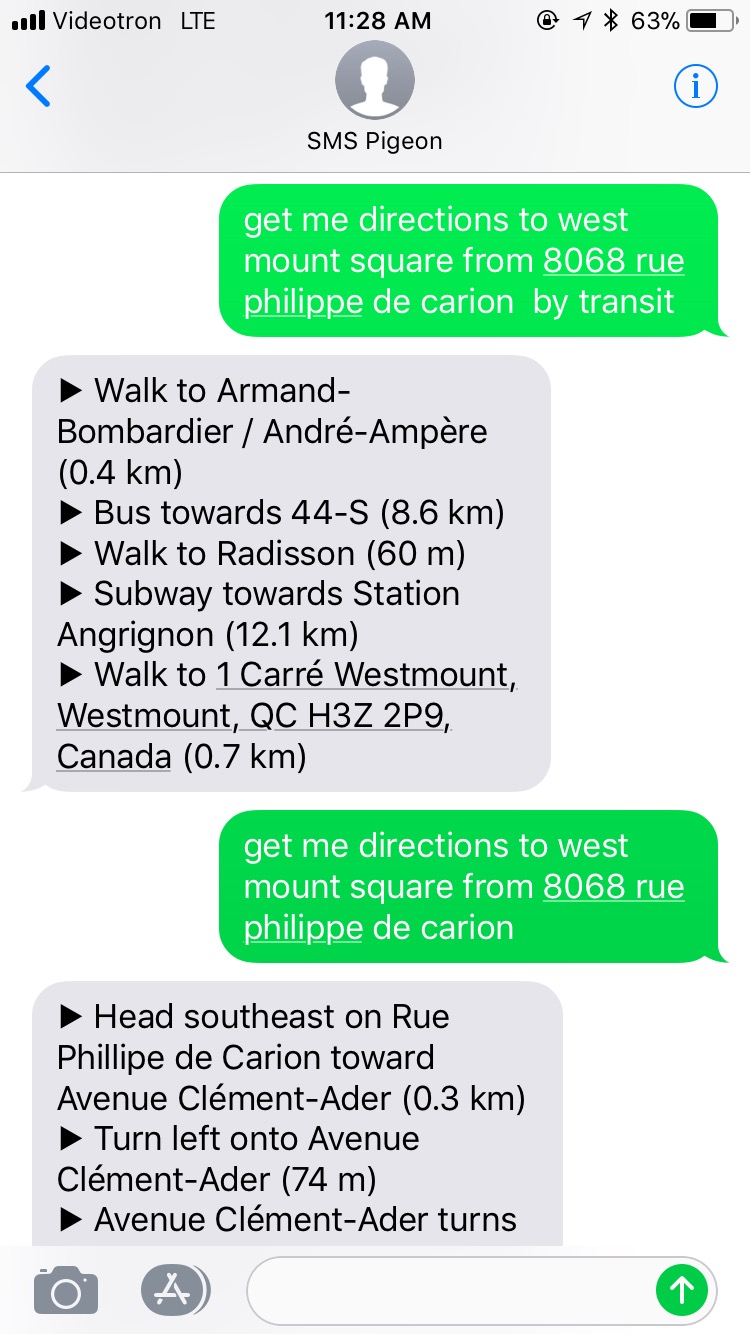
Task: Open the SMS Pigeon contact avatar
Action: [374, 81]
